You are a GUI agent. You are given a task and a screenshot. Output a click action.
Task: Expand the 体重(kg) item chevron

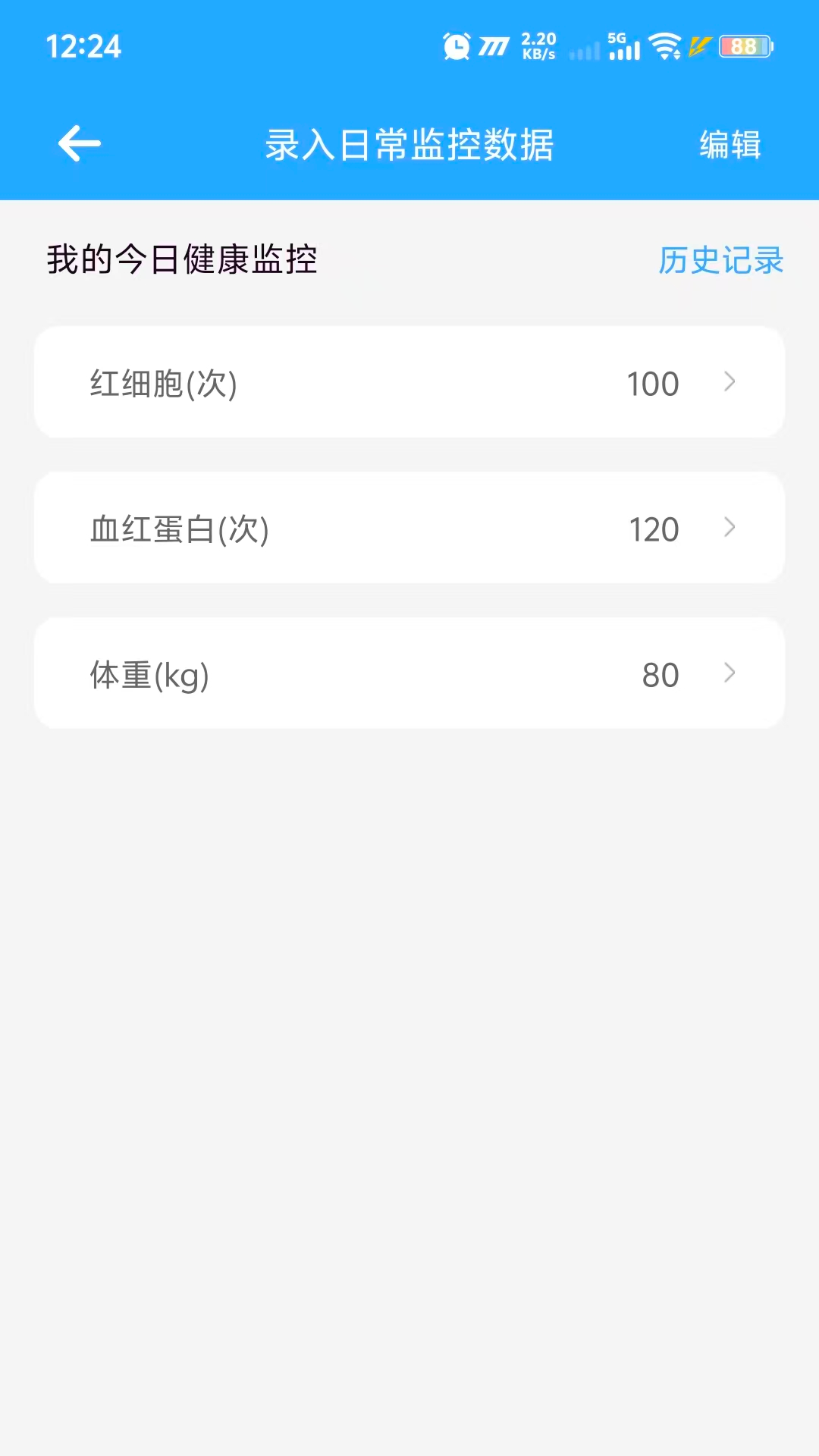coord(729,673)
